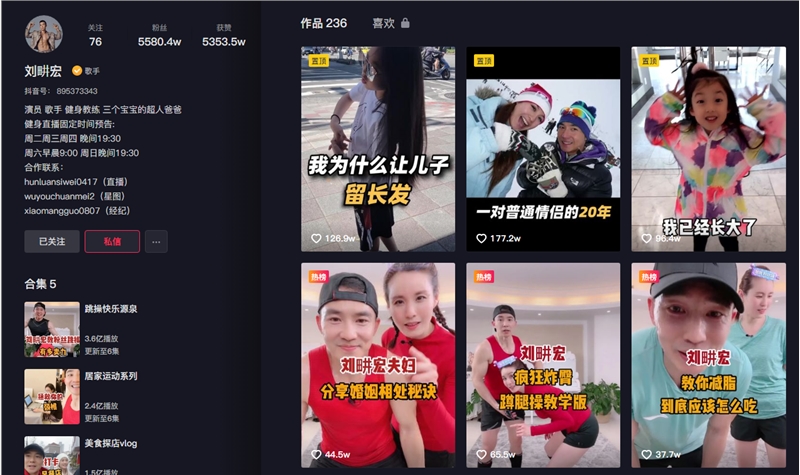View the 关注 following list
800x475 pixels.
[x=95, y=35]
